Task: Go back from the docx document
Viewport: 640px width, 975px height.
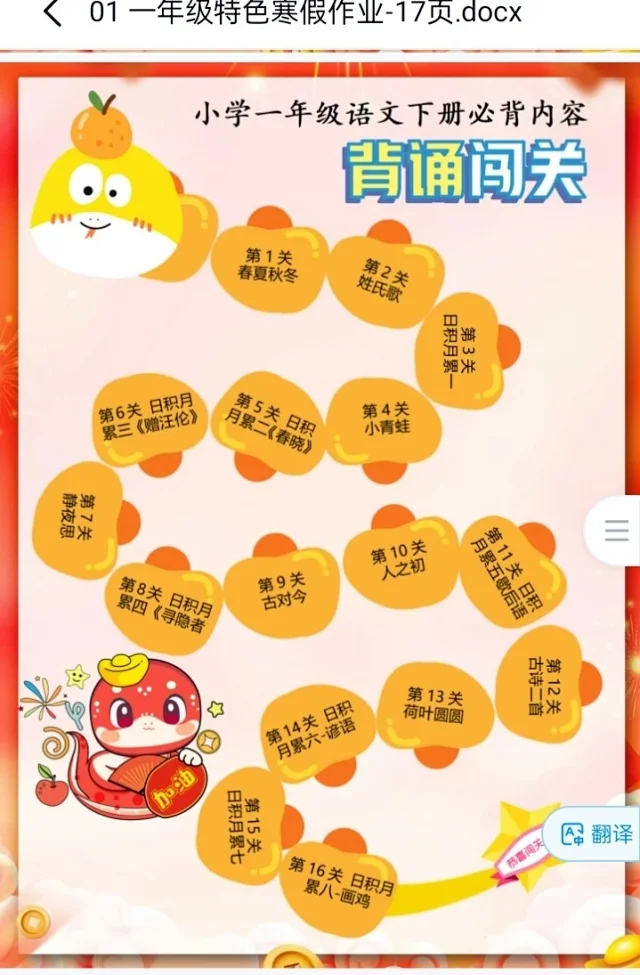Action: point(52,14)
